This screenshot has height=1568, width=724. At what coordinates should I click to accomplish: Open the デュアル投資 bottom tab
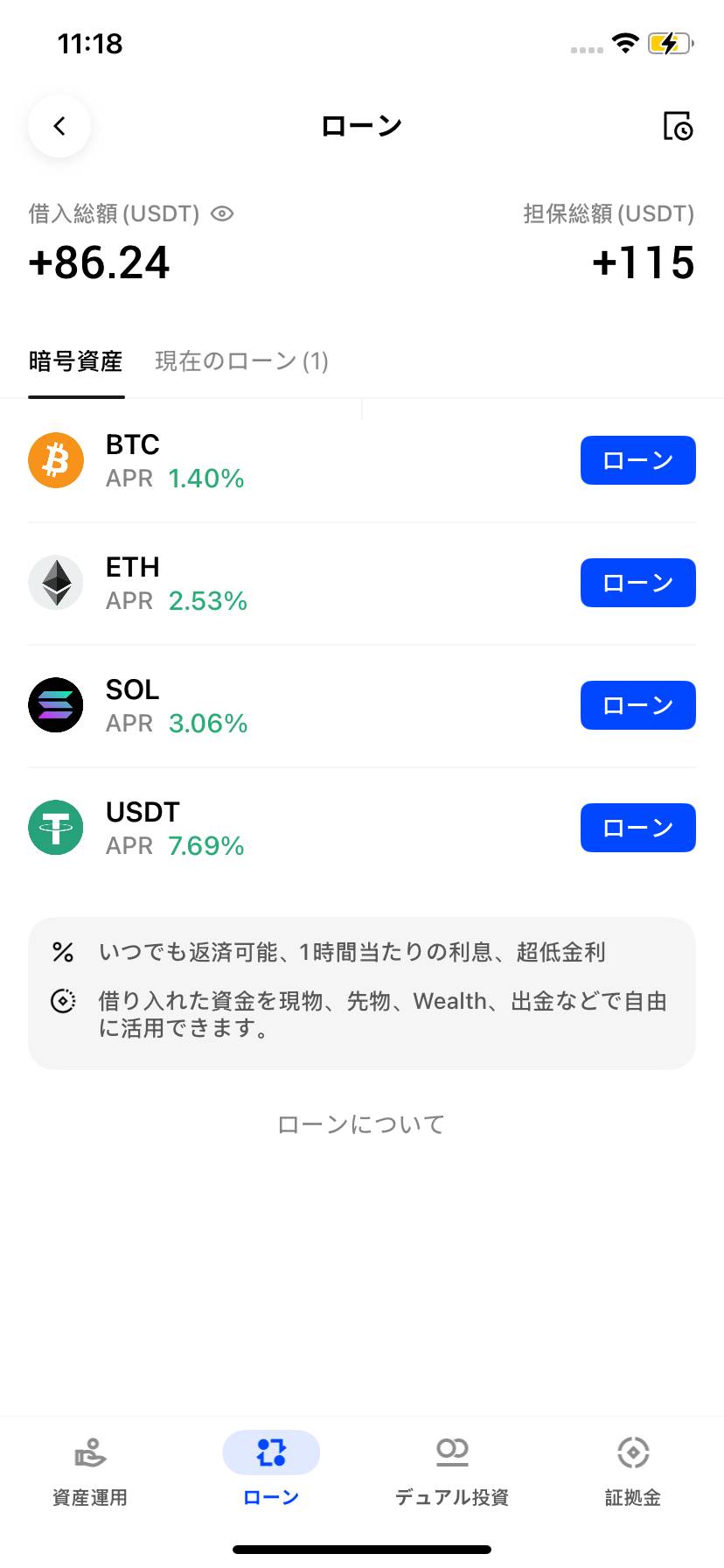pyautogui.click(x=452, y=1470)
